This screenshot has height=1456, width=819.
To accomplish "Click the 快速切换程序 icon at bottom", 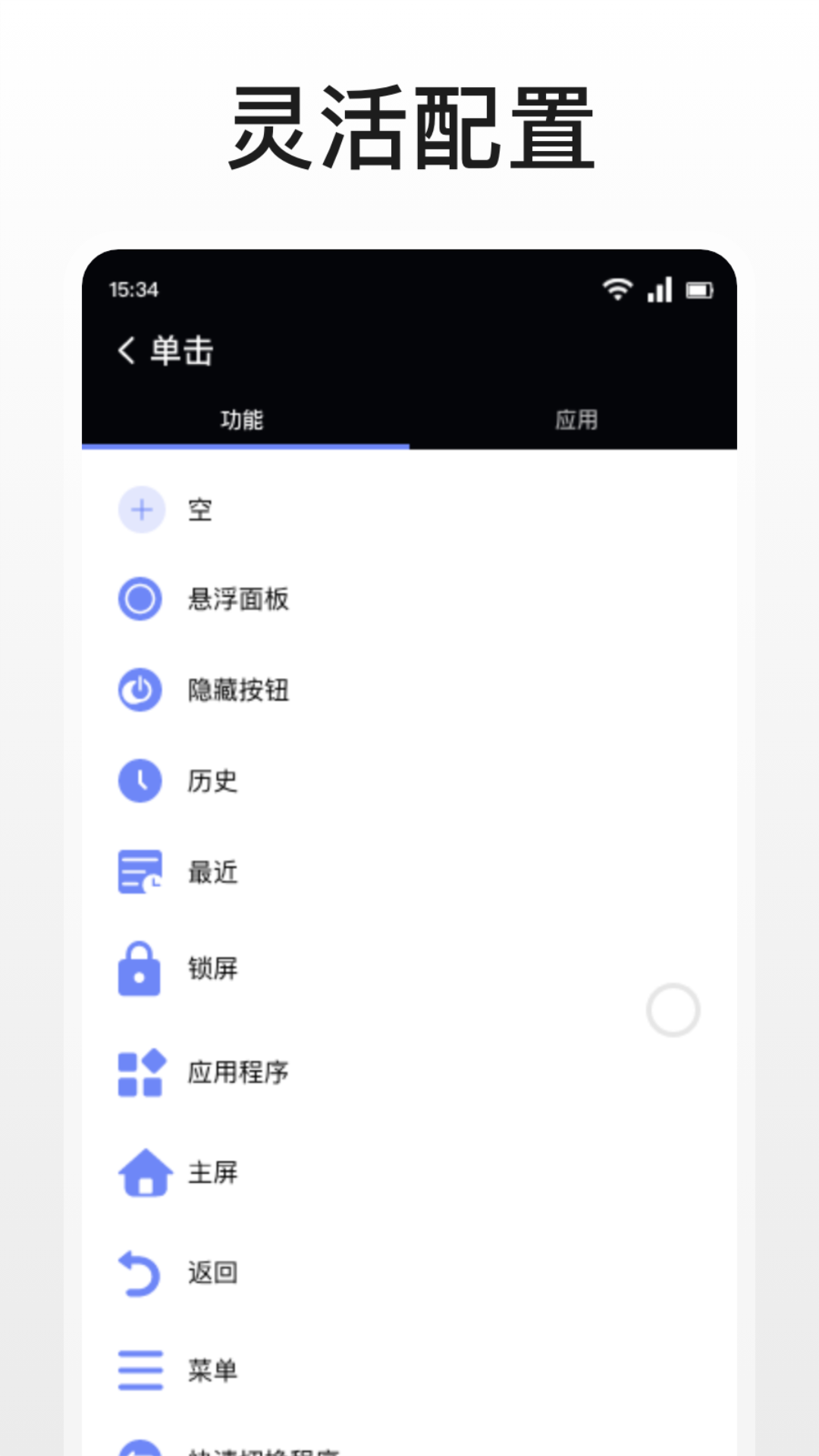I will tap(140, 1448).
